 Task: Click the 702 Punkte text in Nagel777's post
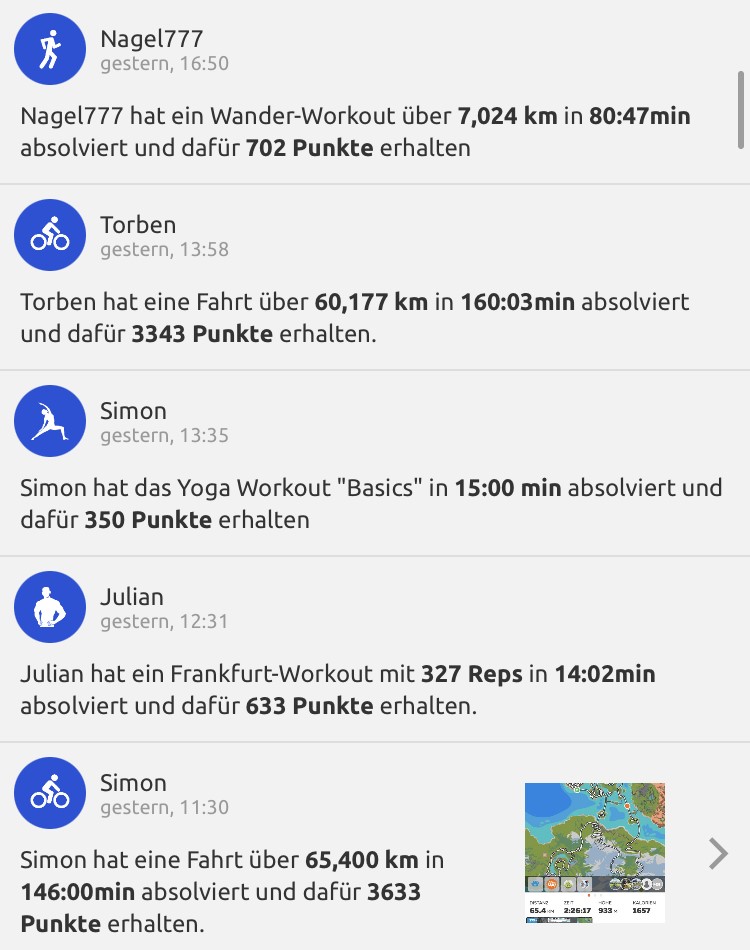click(309, 147)
